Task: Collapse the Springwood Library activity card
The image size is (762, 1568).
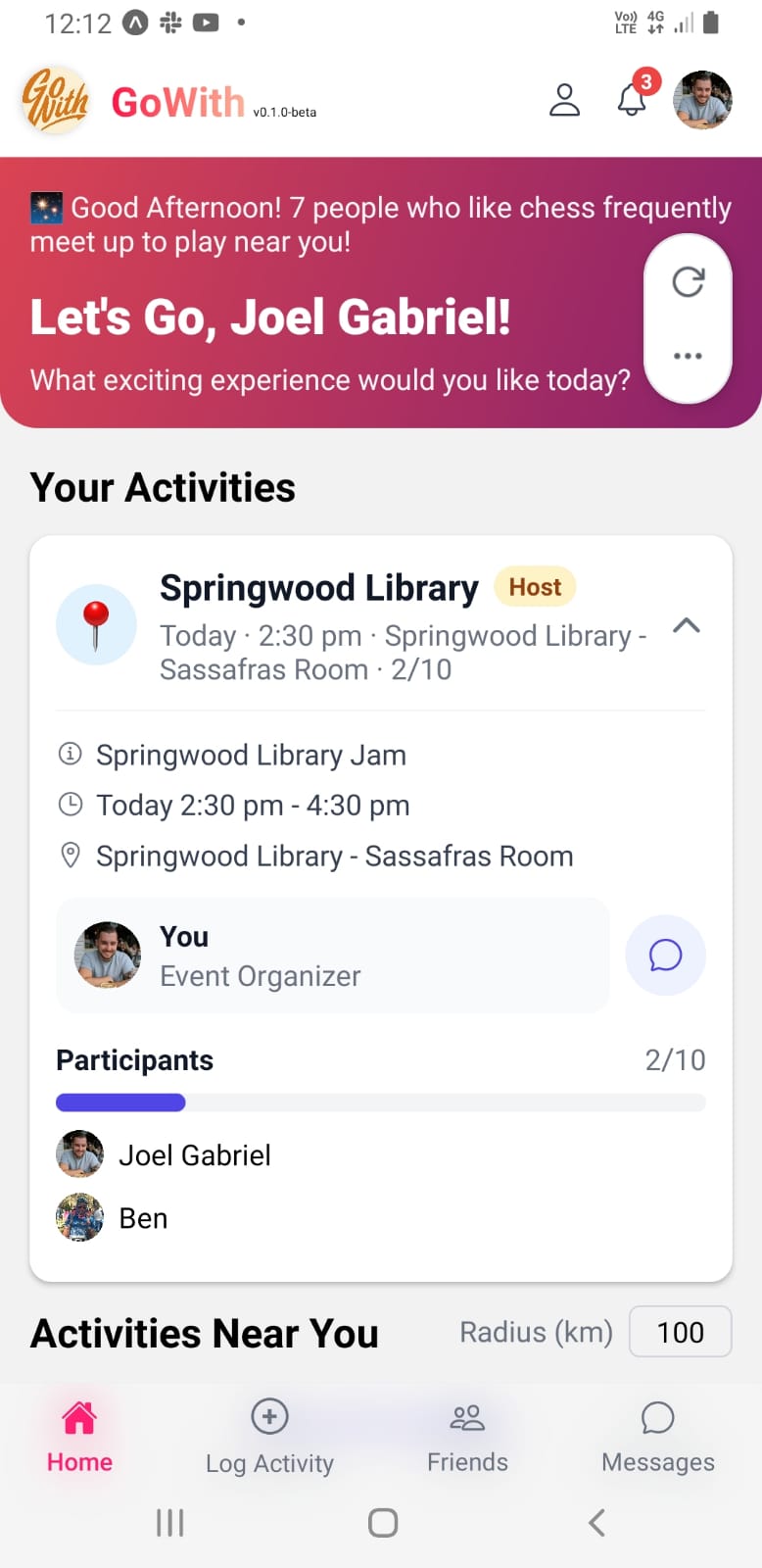Action: point(687,625)
